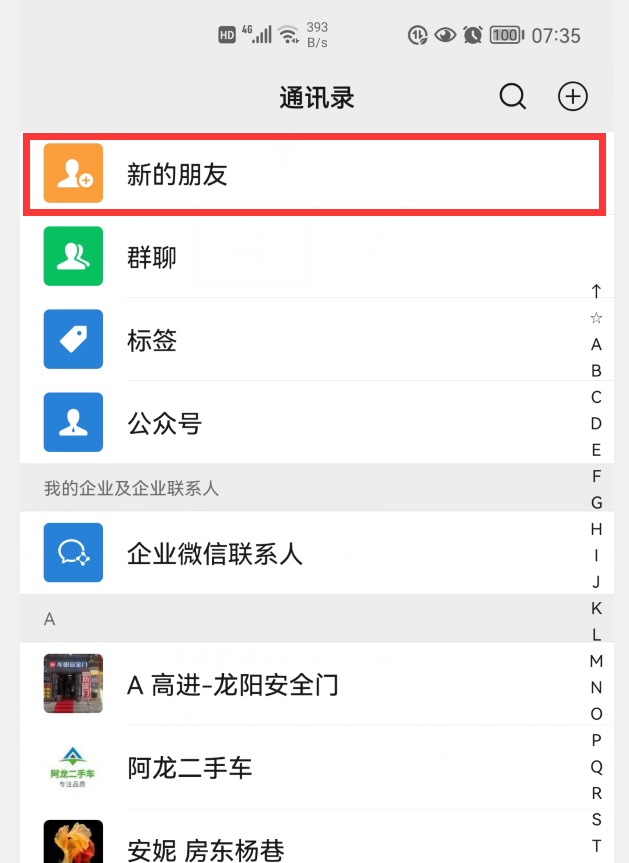
Task: Jump to letter G in index
Action: pyautogui.click(x=597, y=502)
